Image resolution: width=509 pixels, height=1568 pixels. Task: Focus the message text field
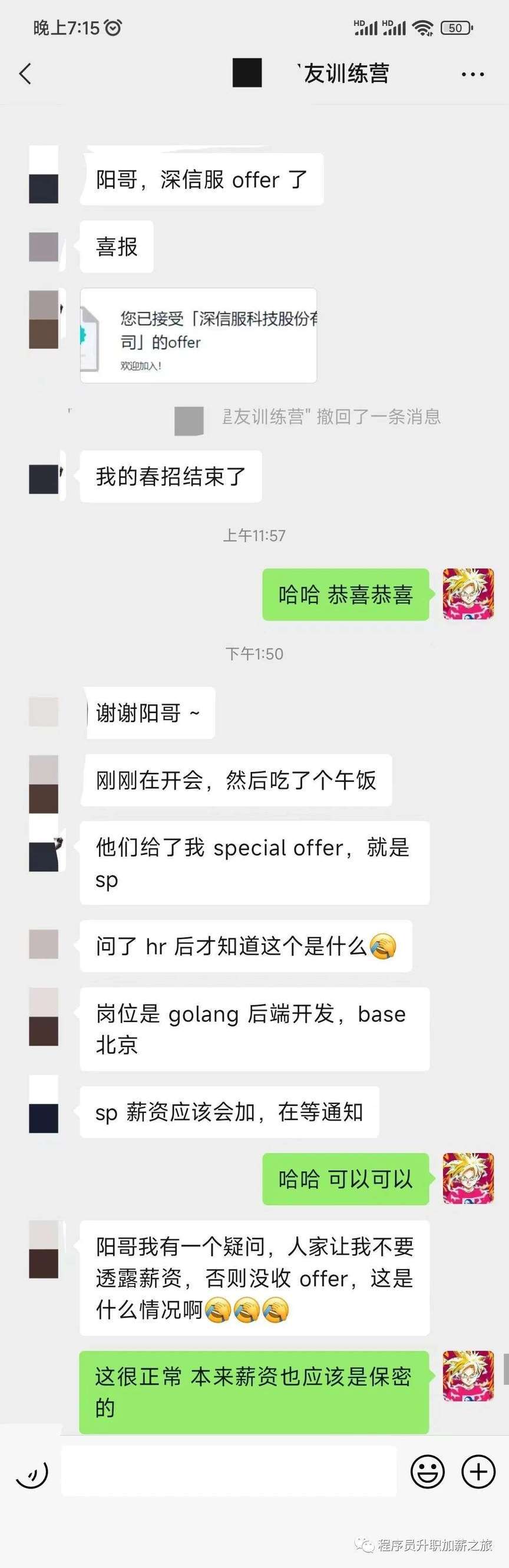[229, 1472]
